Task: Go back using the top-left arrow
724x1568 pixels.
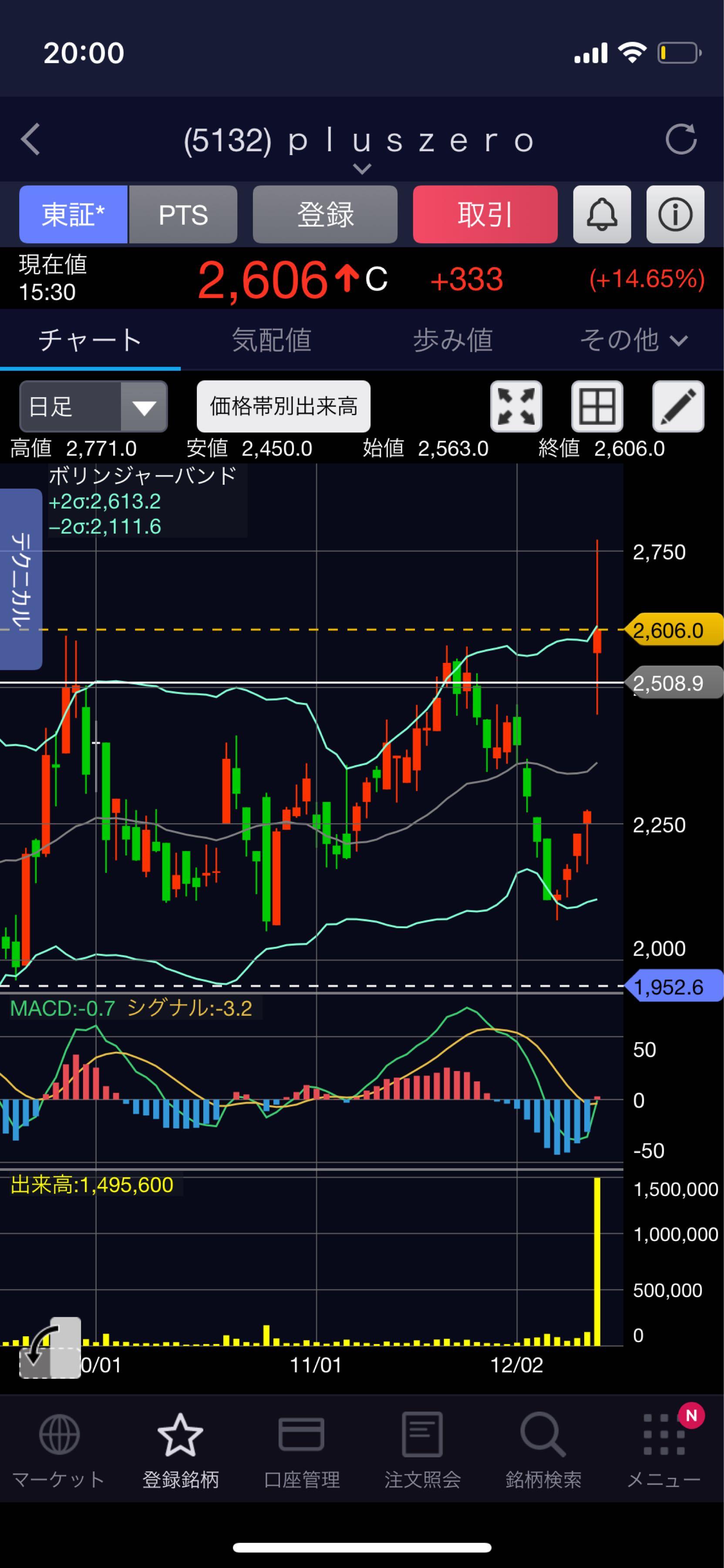Action: (x=31, y=139)
